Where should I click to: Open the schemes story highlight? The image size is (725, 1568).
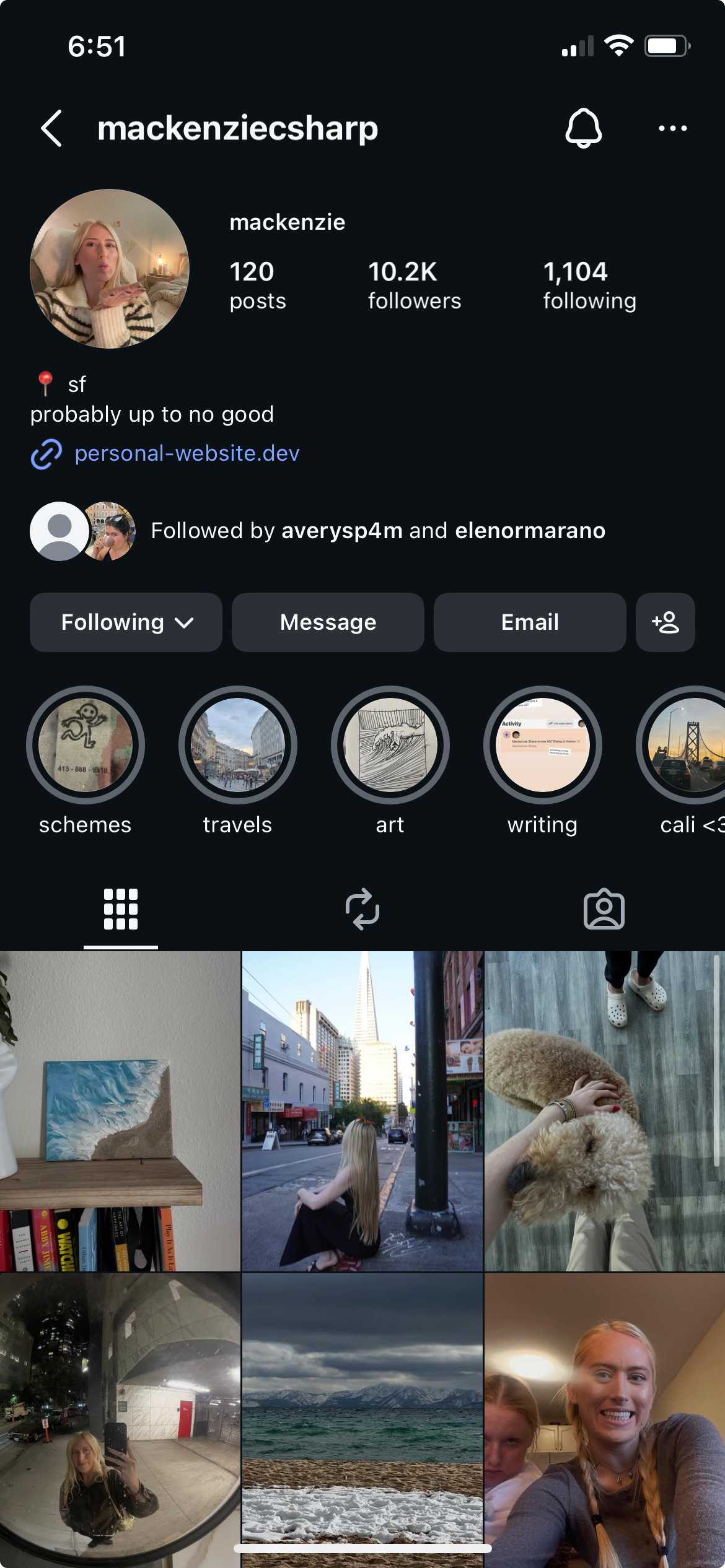click(84, 746)
